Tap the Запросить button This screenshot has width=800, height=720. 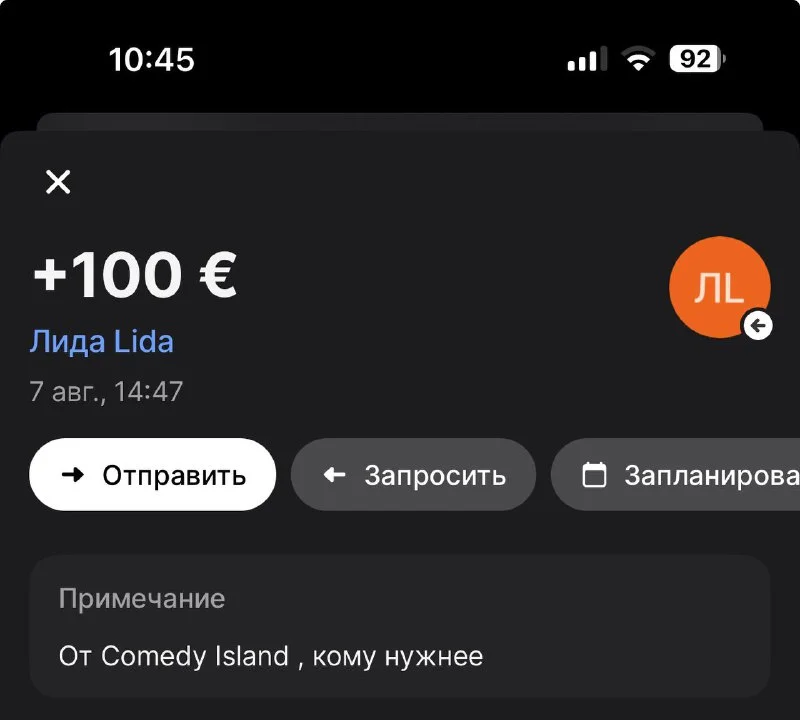pos(413,475)
